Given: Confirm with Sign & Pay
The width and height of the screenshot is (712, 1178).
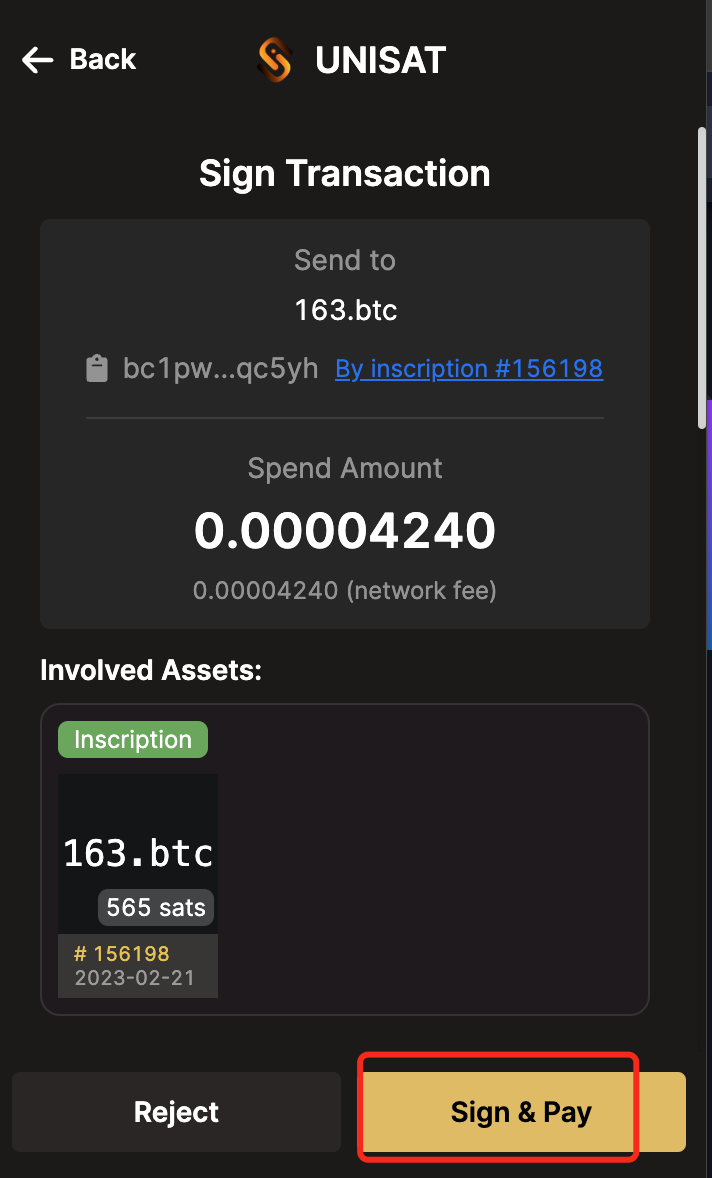Looking at the screenshot, I should point(521,1112).
